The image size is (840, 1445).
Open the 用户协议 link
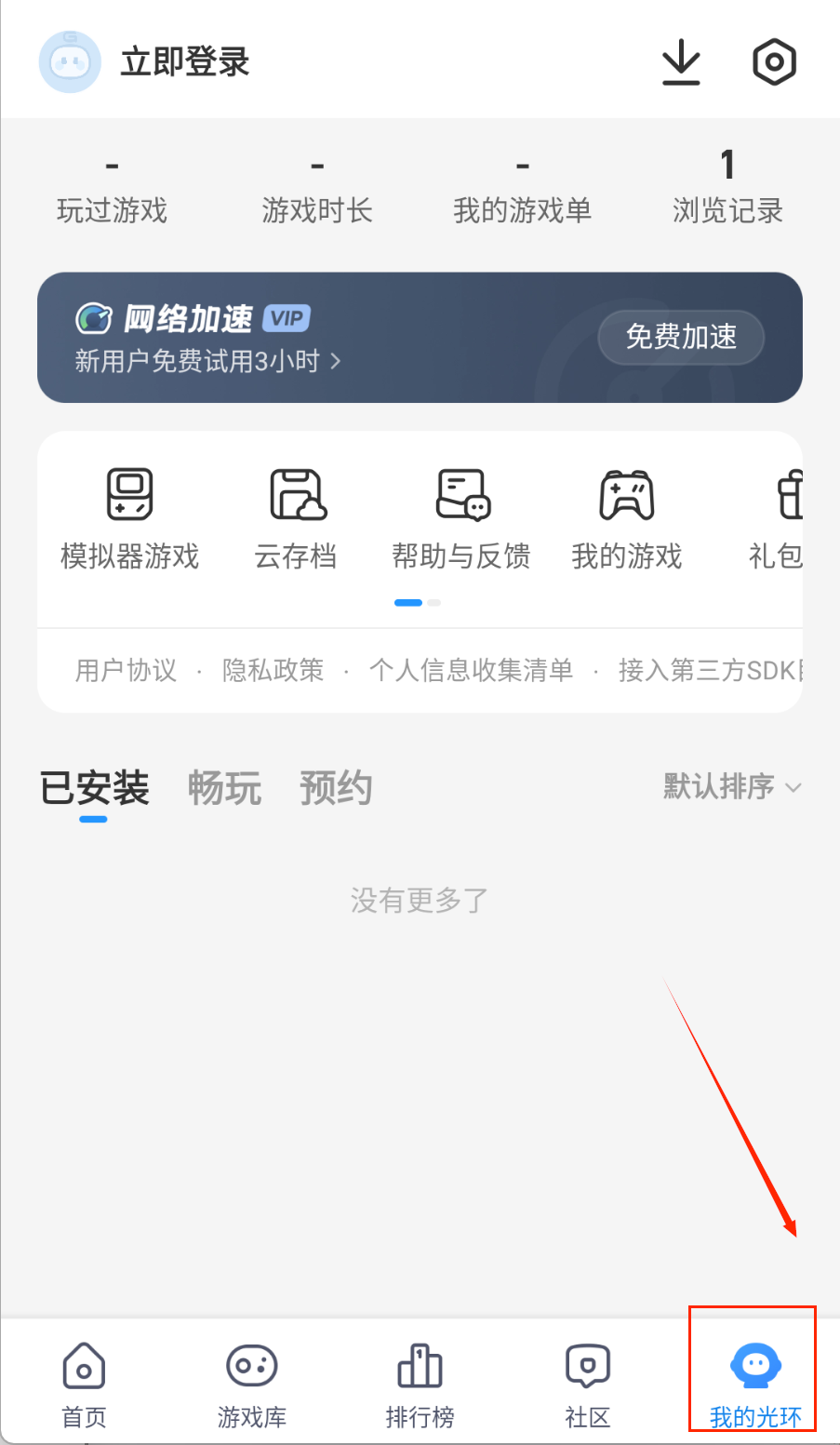click(126, 670)
